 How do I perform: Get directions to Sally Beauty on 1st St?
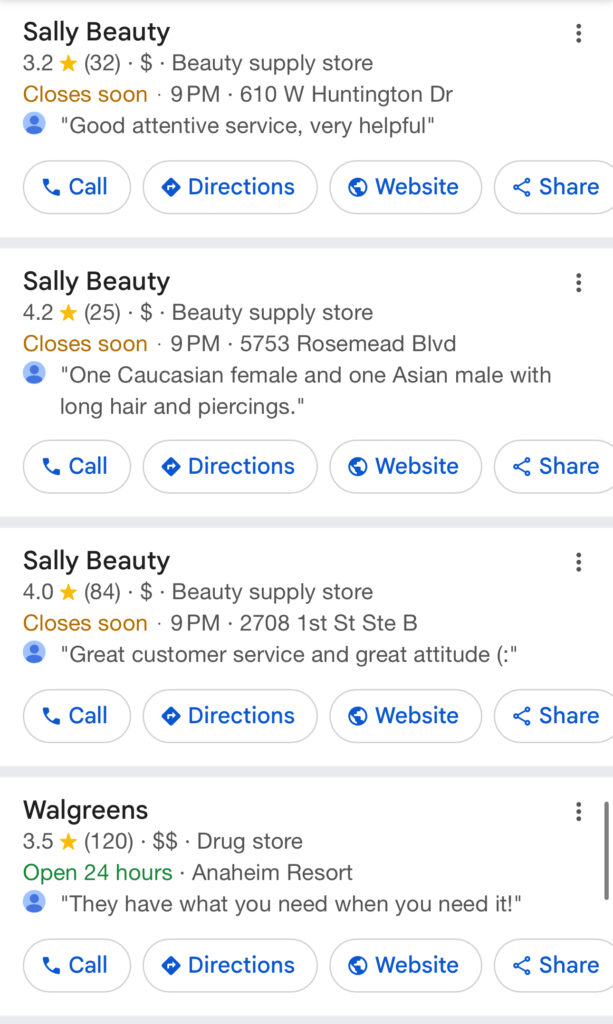click(x=229, y=716)
